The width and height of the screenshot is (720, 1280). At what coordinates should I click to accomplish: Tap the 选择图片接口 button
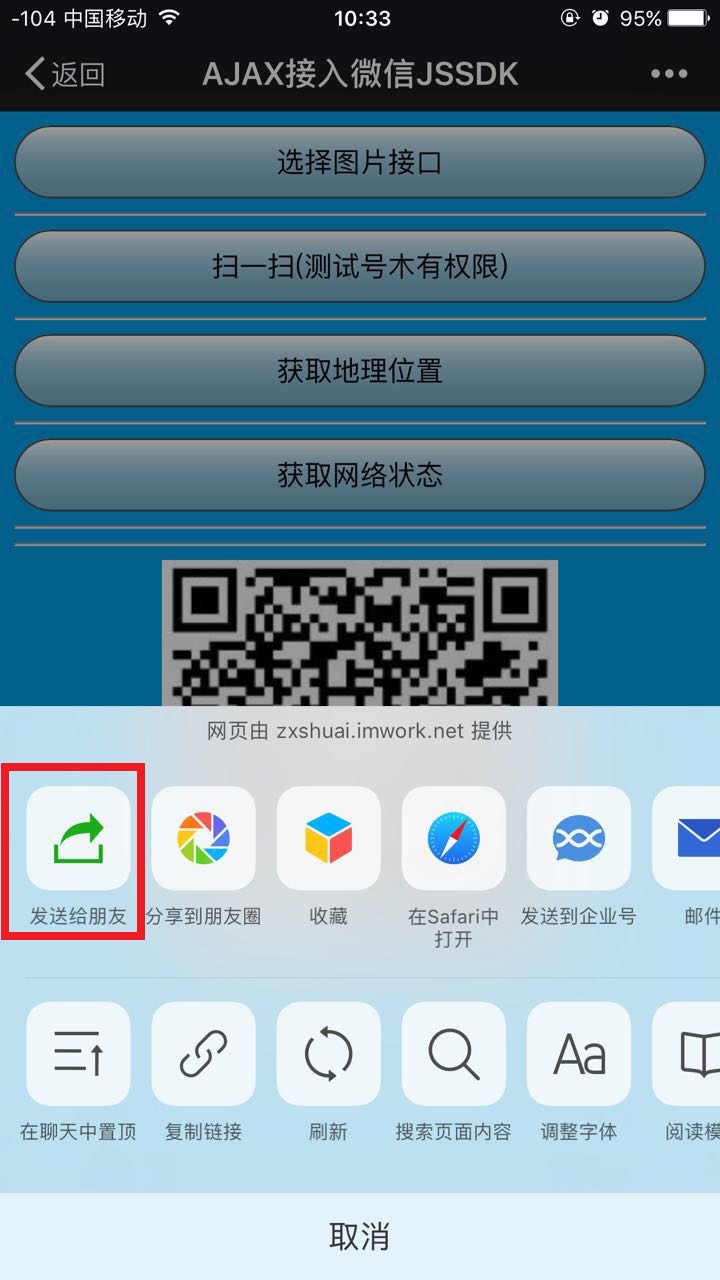pyautogui.click(x=360, y=162)
